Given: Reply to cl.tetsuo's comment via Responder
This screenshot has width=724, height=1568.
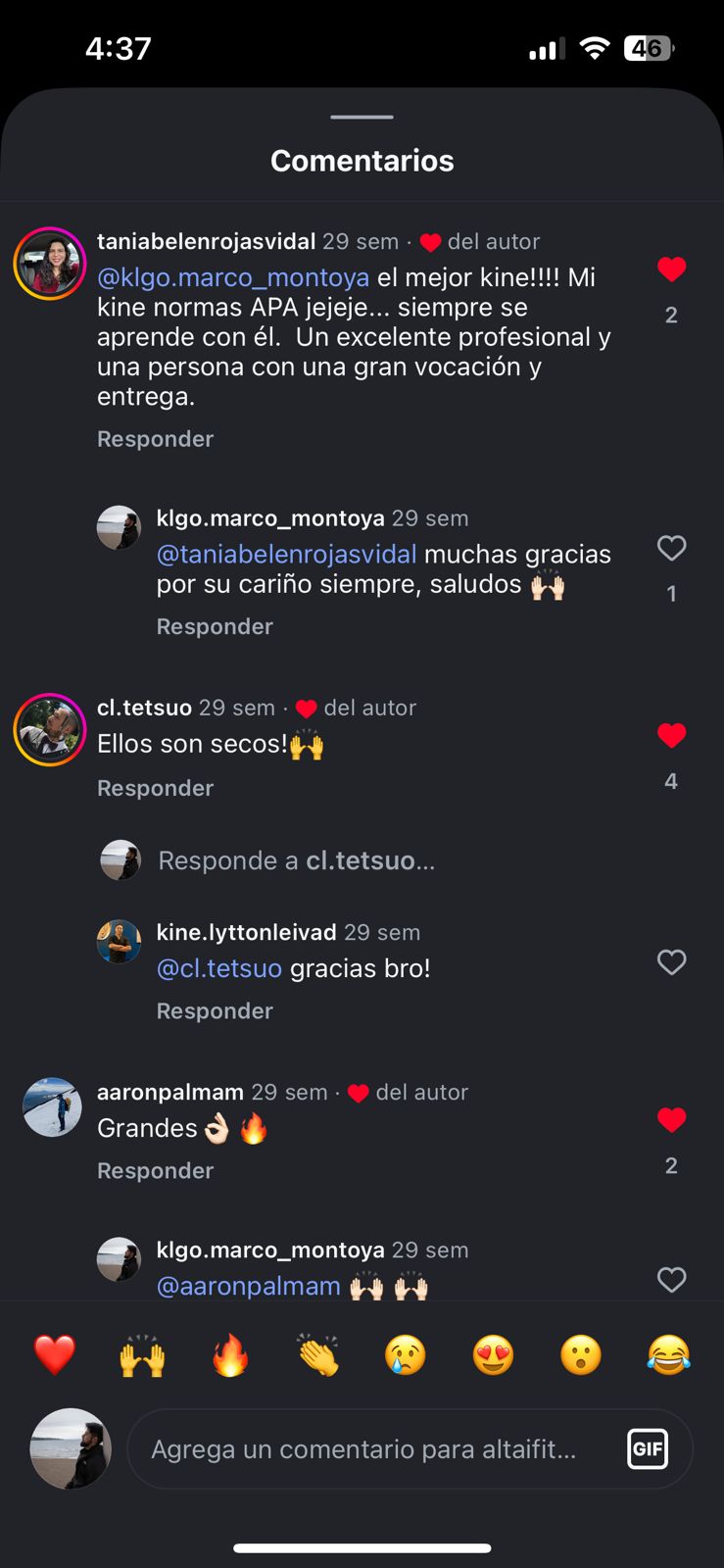Looking at the screenshot, I should tap(155, 787).
